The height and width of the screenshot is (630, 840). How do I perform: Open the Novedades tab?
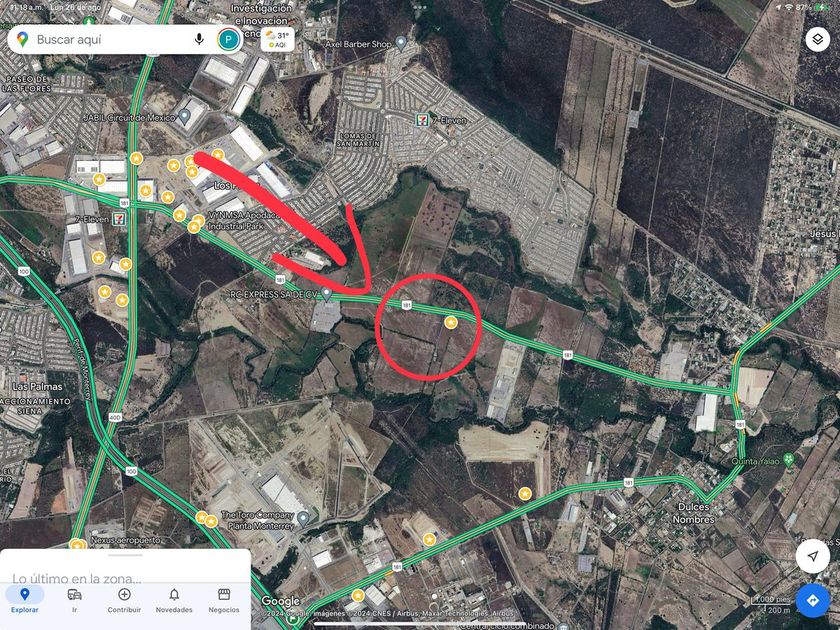pos(174,600)
